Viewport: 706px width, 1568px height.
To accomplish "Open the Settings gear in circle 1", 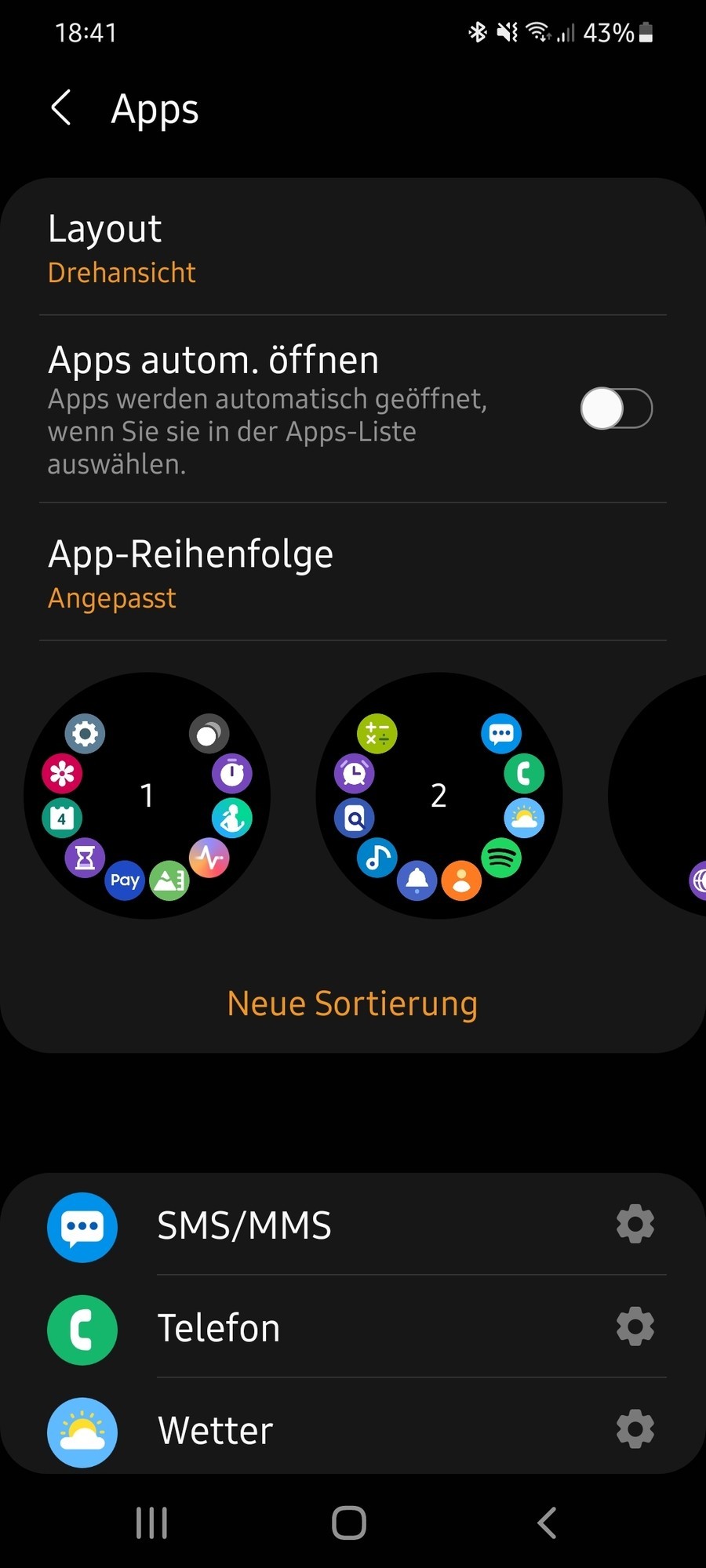I will point(85,733).
